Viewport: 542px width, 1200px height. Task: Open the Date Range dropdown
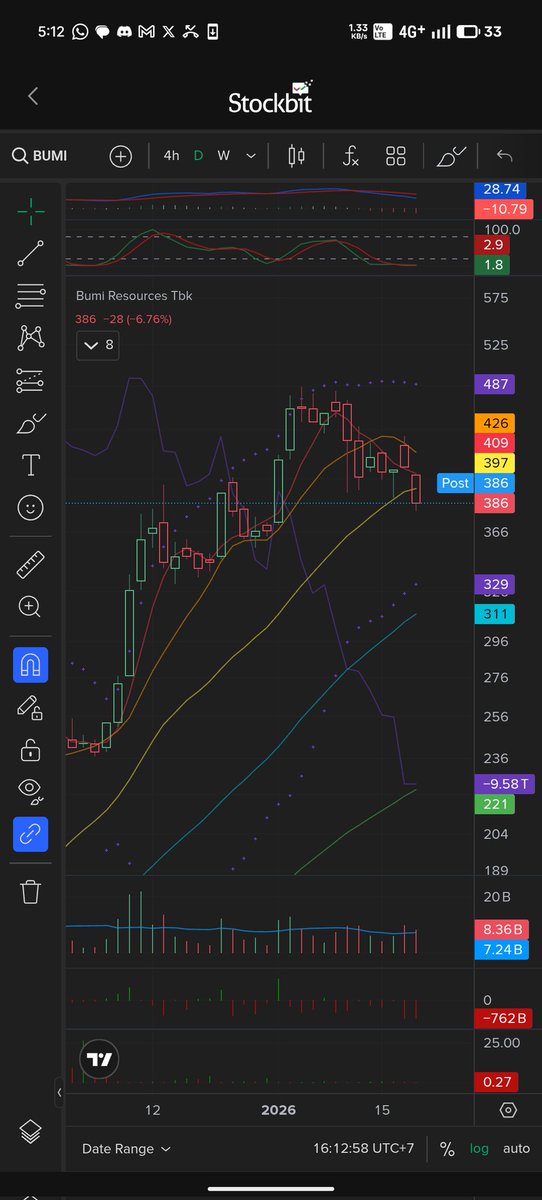[x=126, y=1149]
